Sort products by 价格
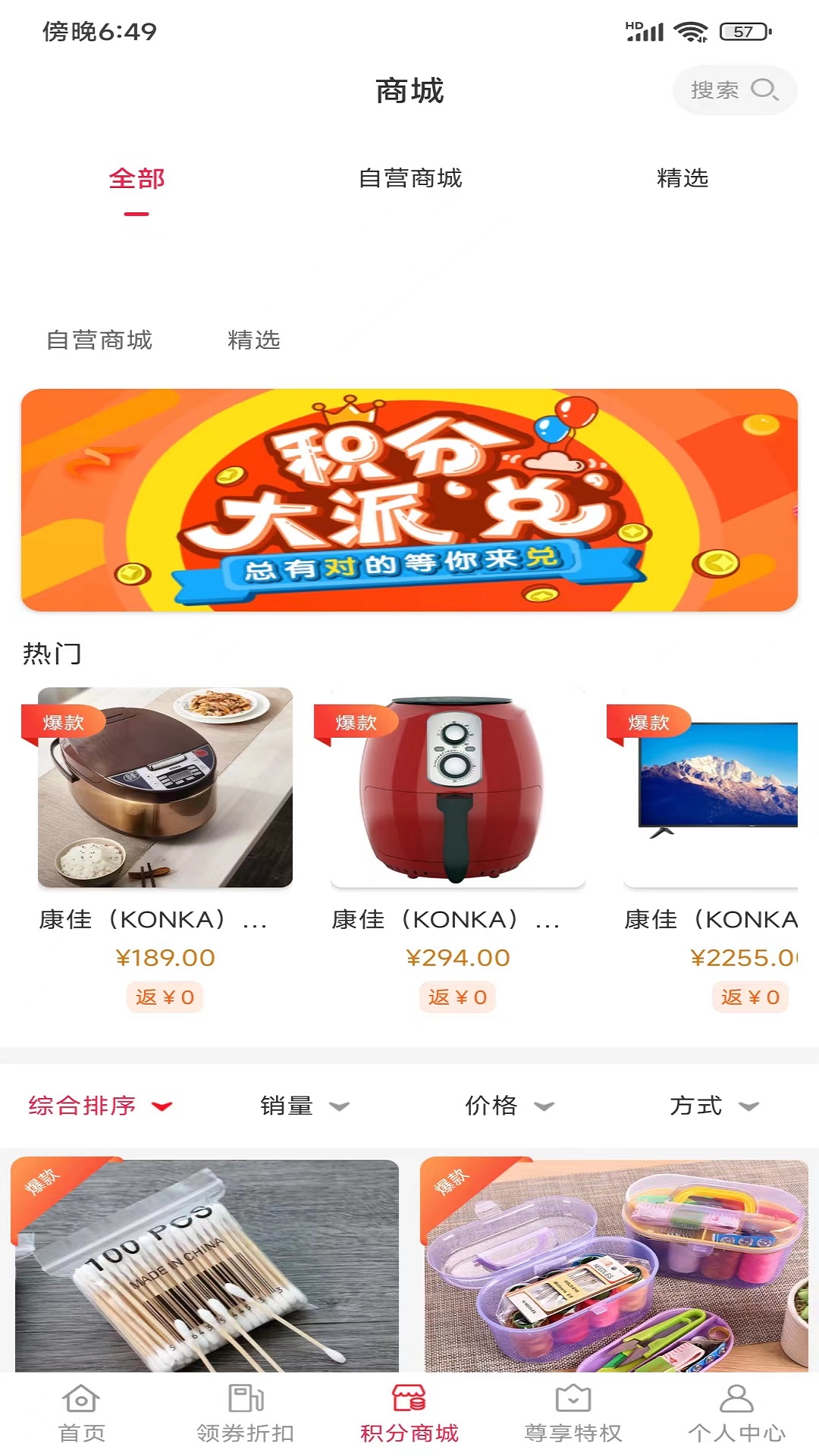This screenshot has height=1456, width=819. [508, 1106]
